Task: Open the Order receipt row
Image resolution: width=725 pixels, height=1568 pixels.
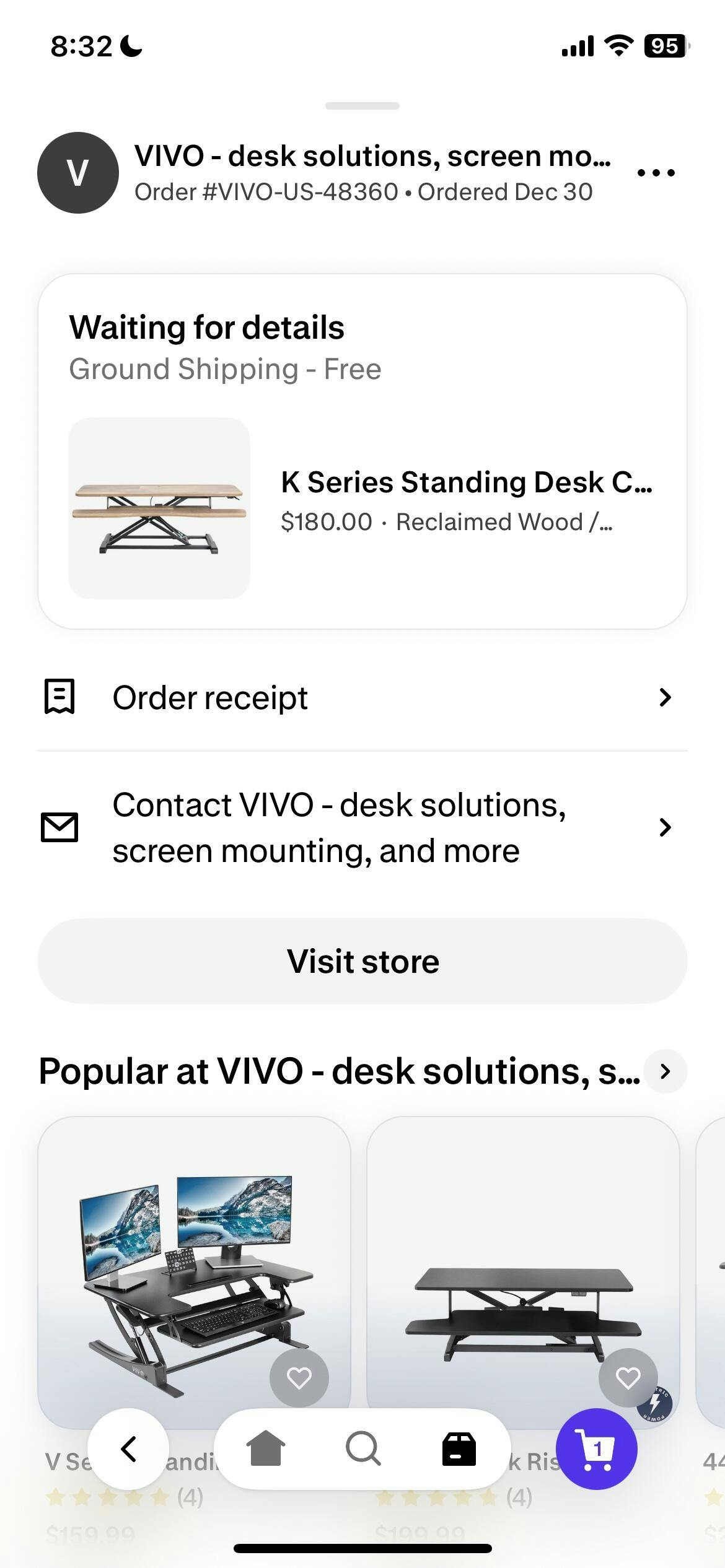Action: (x=362, y=697)
